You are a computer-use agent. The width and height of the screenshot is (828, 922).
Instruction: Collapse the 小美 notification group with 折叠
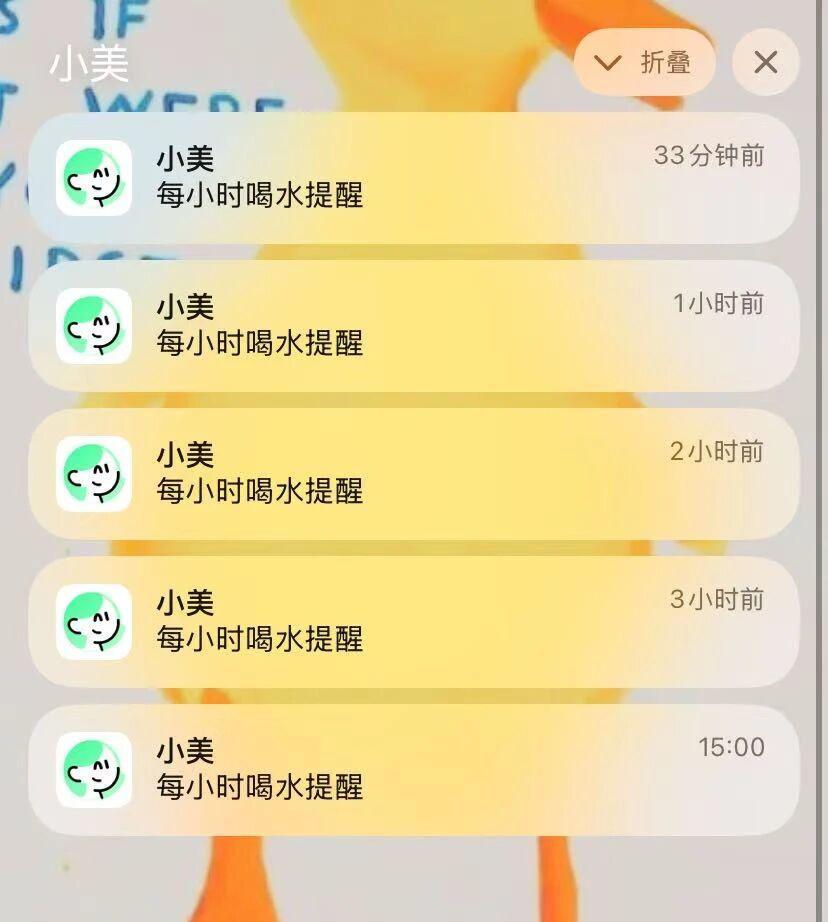point(644,63)
